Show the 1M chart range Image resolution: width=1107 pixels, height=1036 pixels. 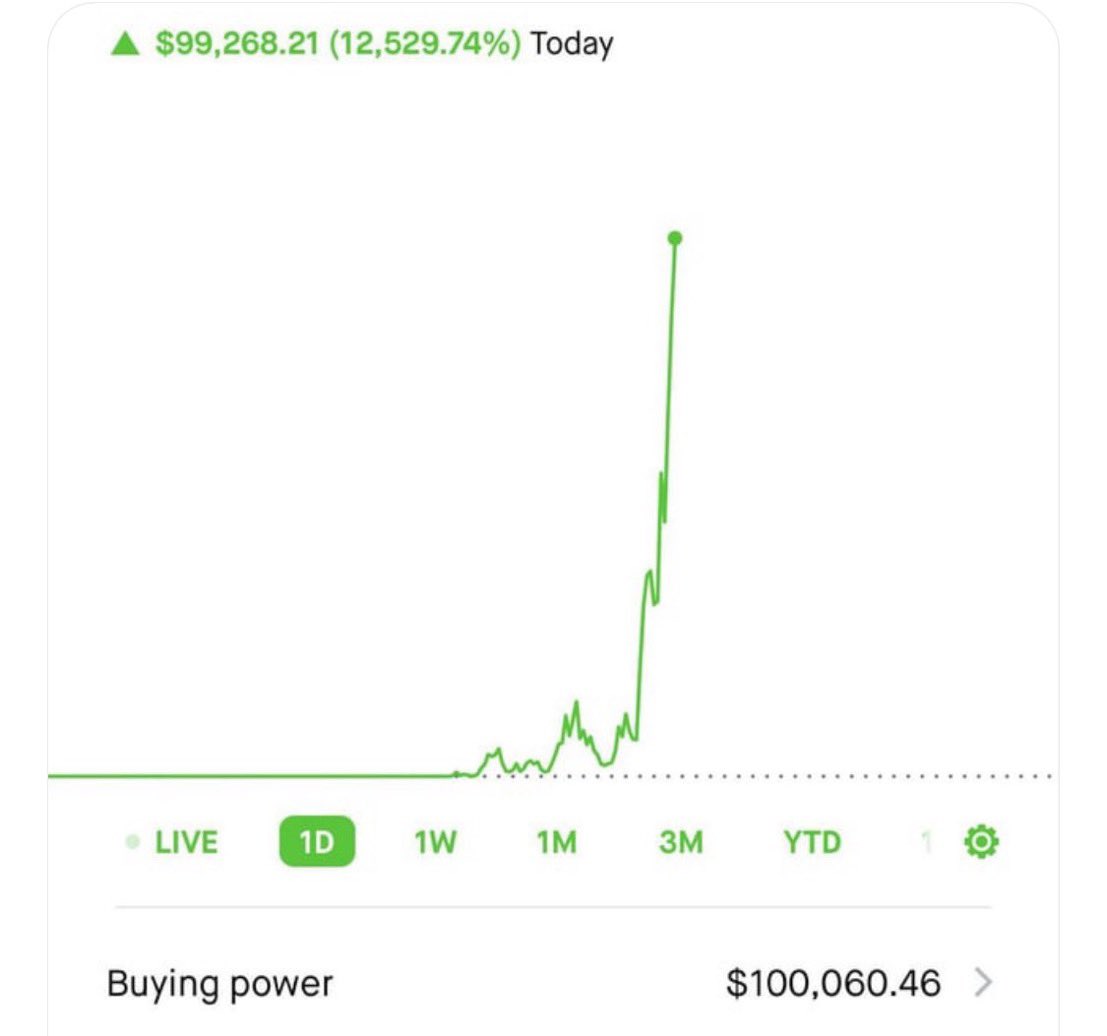click(557, 842)
